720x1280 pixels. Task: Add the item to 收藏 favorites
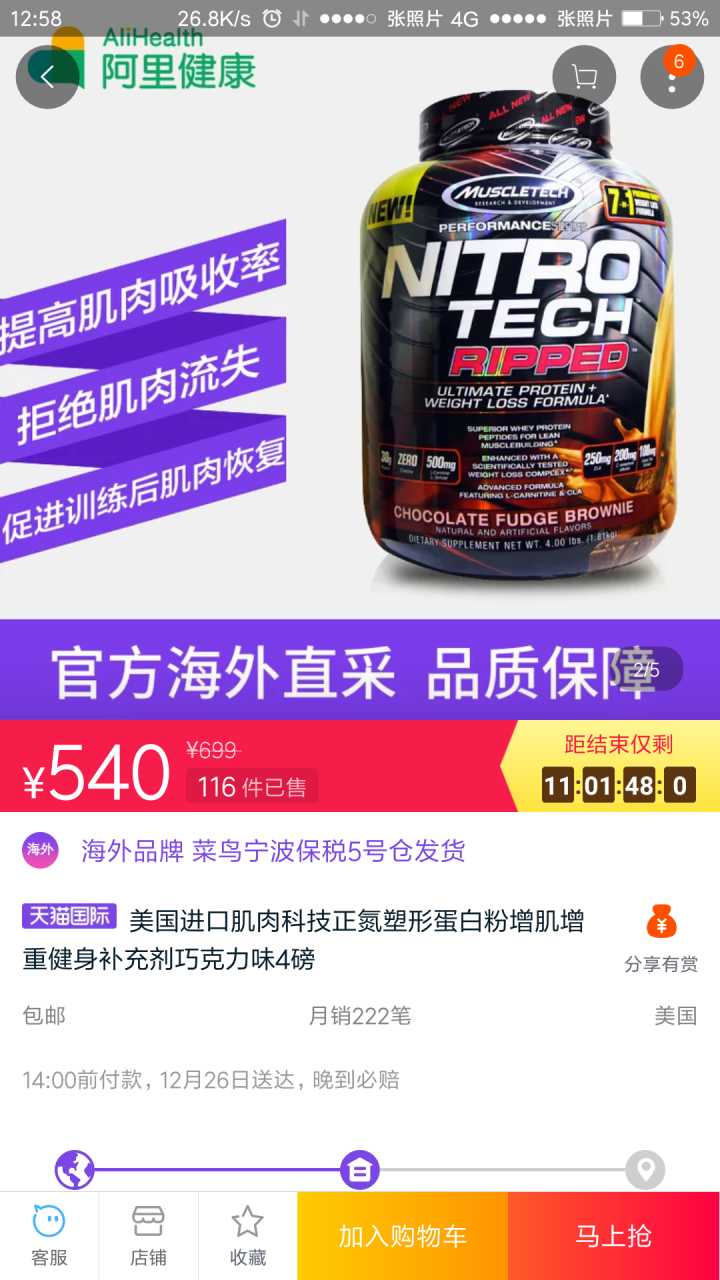[247, 1236]
